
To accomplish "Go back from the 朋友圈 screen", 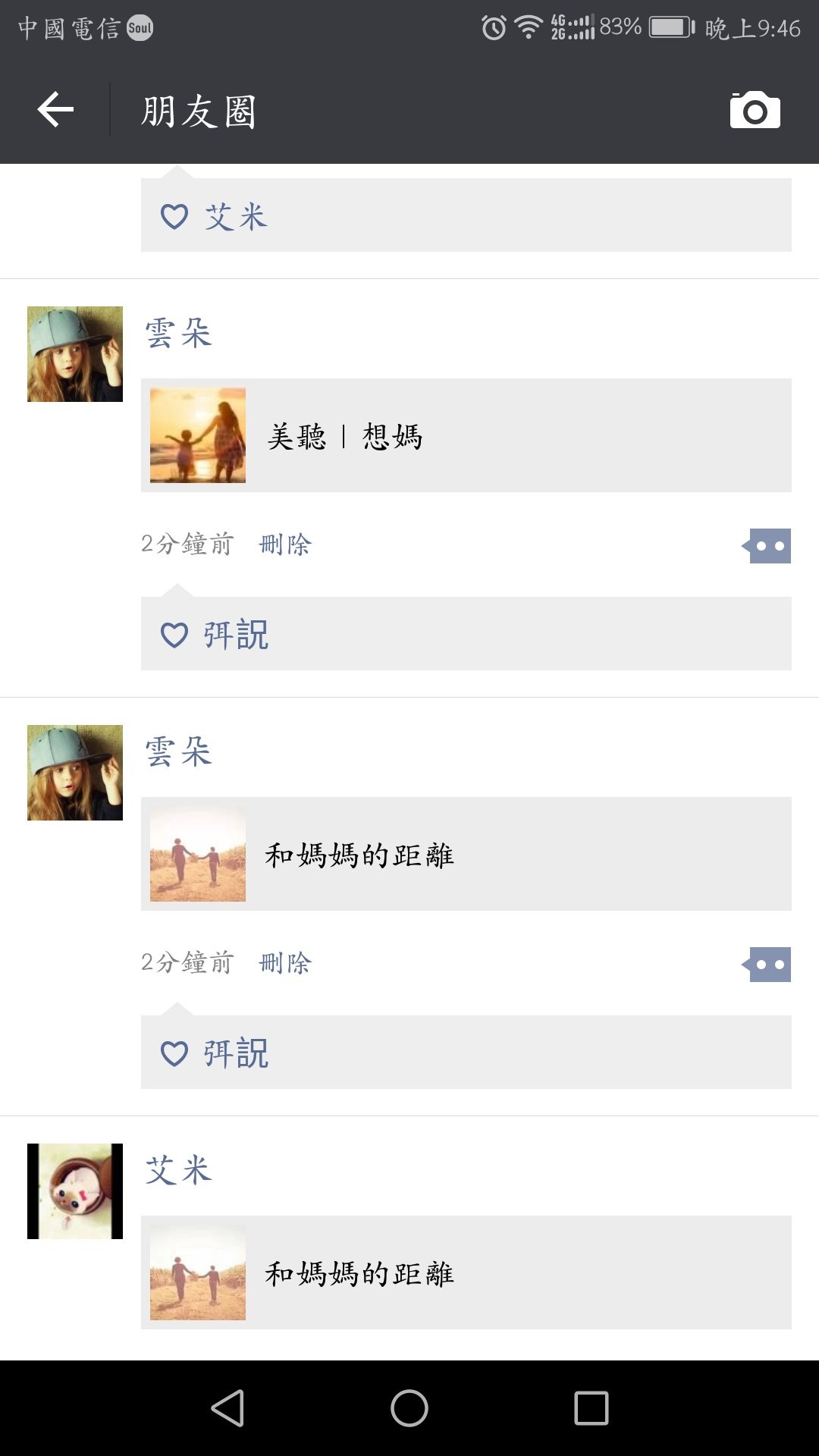I will (56, 110).
